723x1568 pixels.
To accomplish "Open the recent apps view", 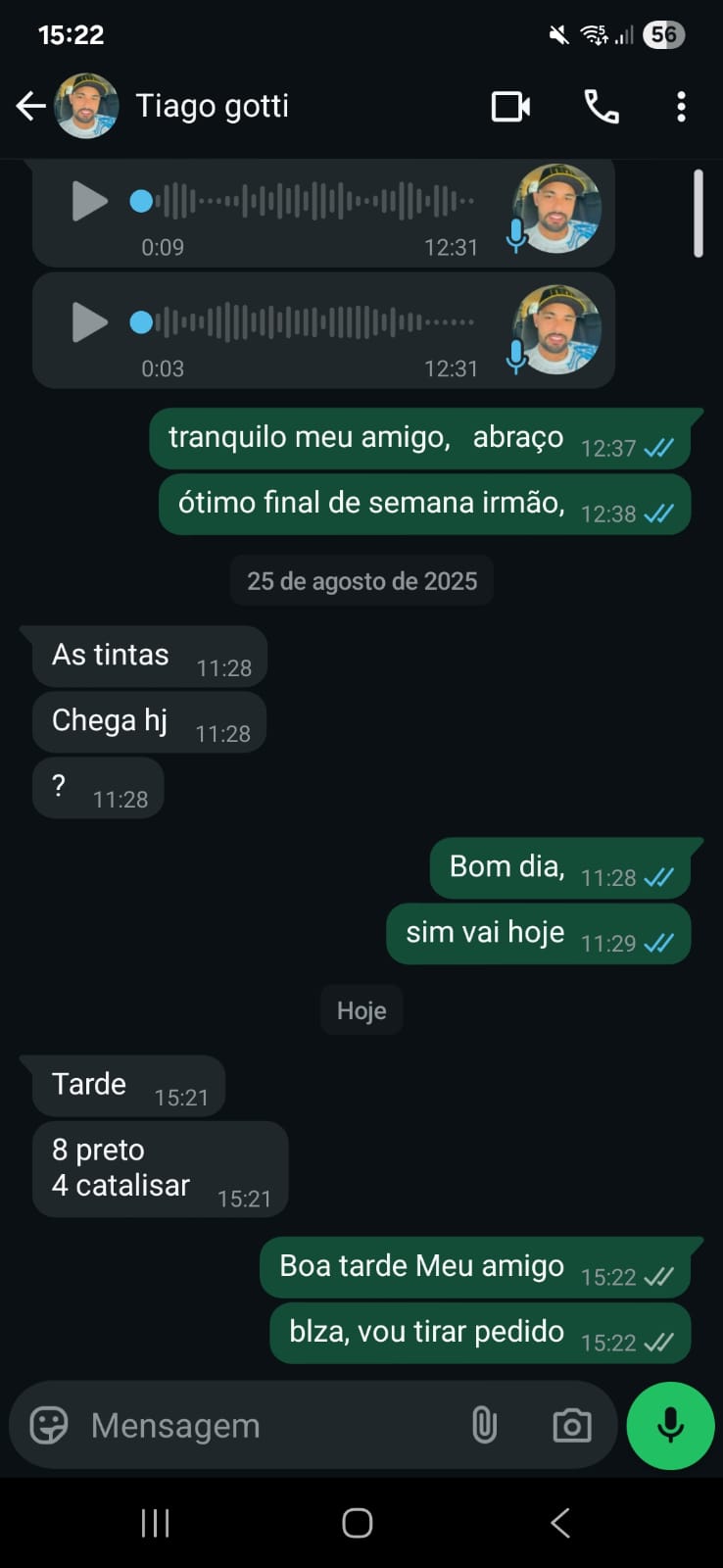I will [x=155, y=1523].
